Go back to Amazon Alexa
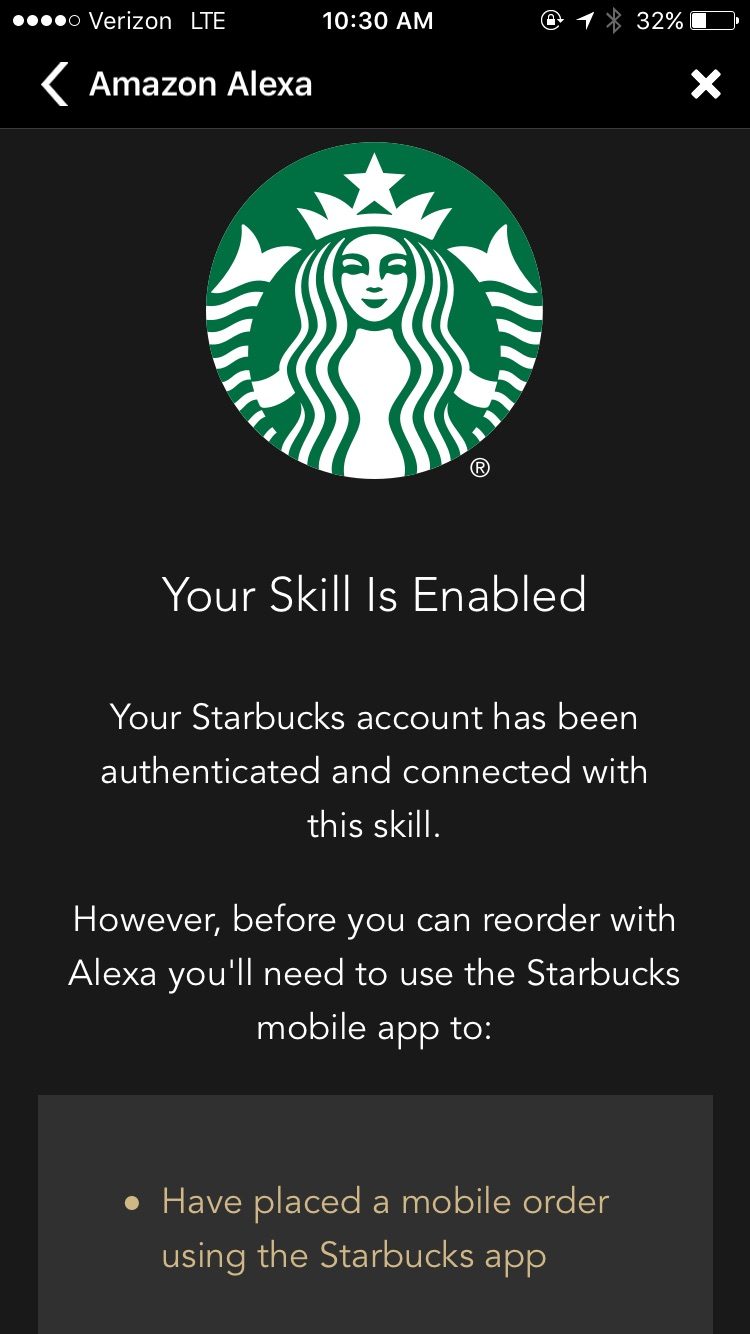The width and height of the screenshot is (750, 1334). (56, 84)
